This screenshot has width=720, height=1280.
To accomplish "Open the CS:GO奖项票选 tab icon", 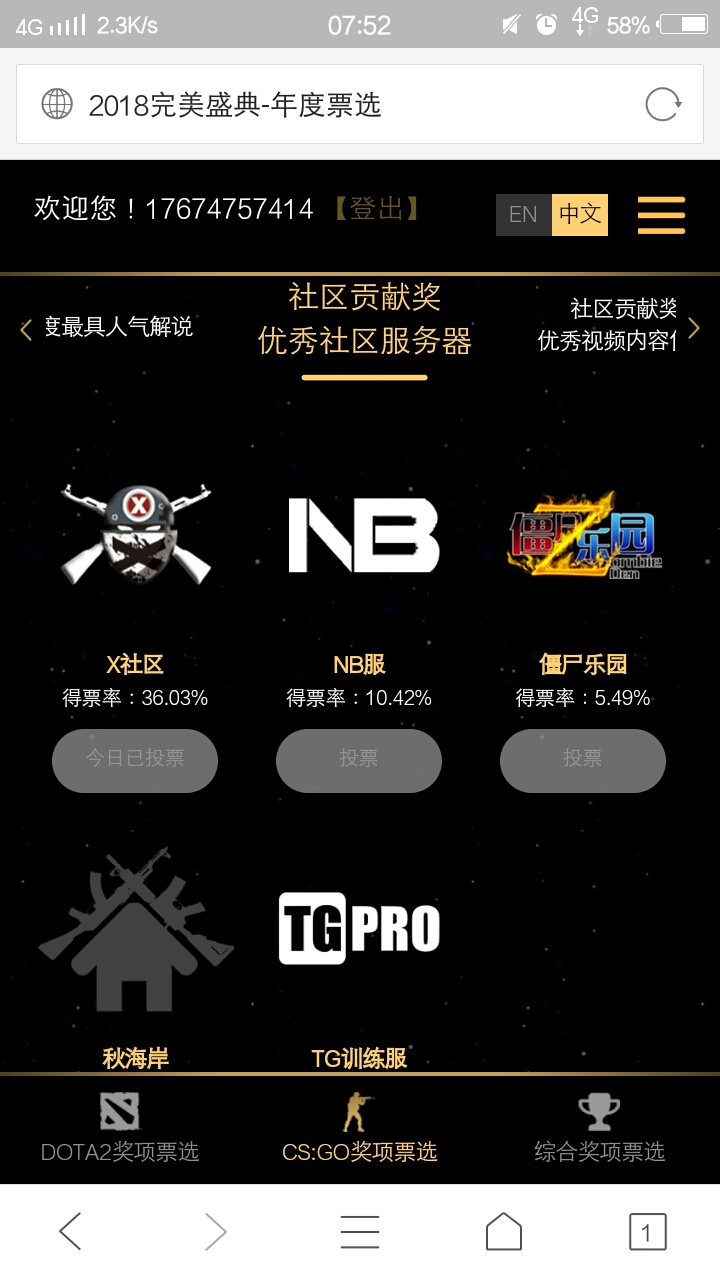I will [x=360, y=1110].
